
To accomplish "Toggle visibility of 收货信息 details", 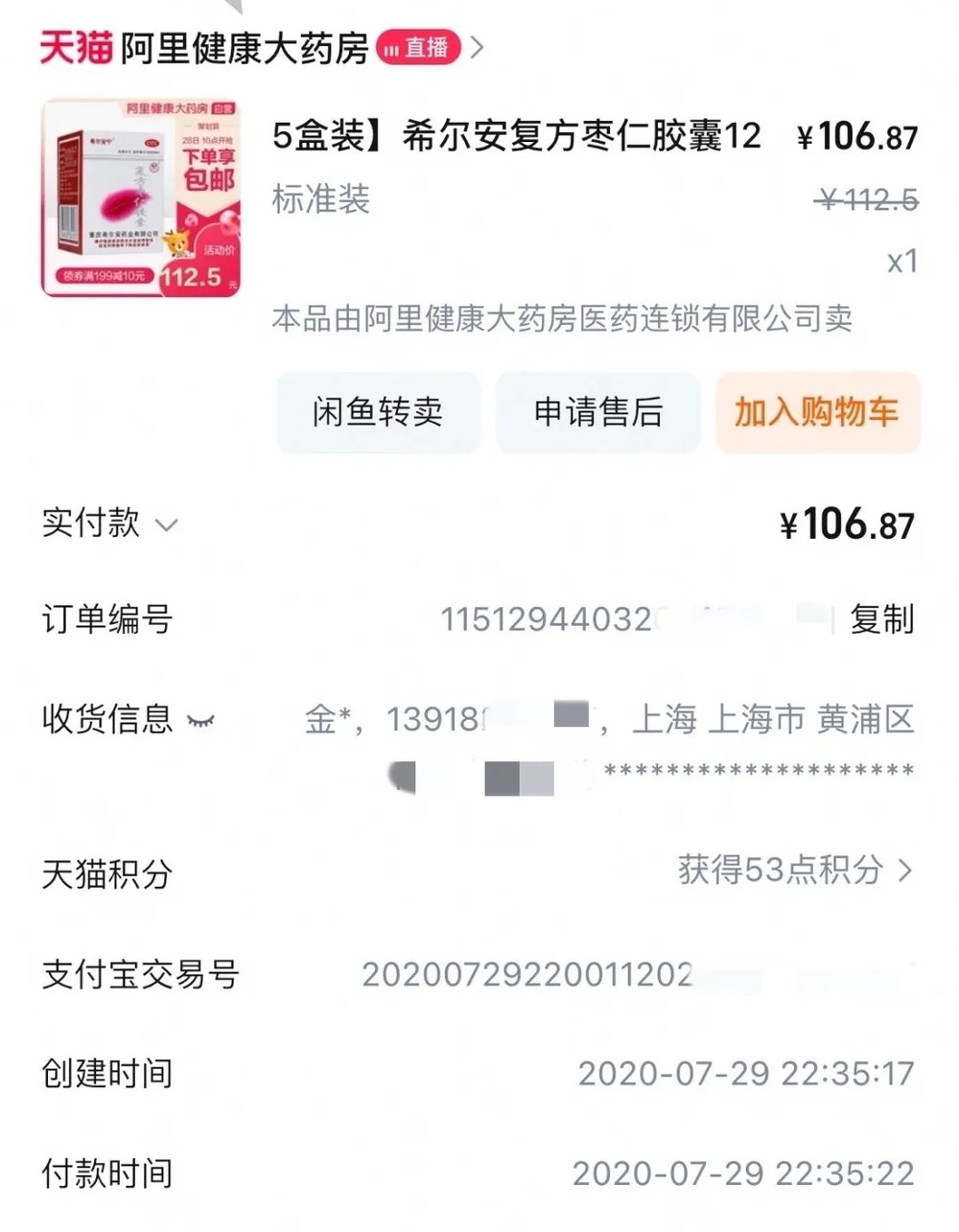I will pyautogui.click(x=200, y=720).
